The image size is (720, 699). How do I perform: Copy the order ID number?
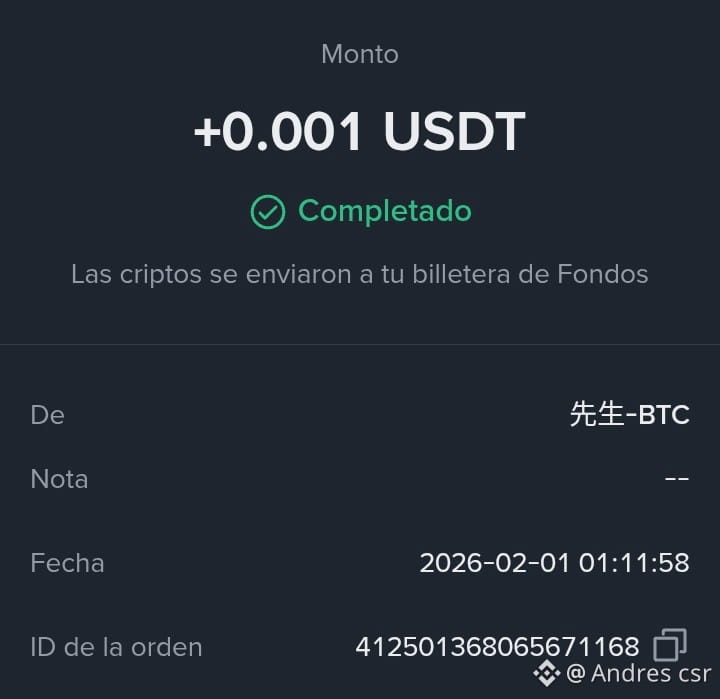coord(670,645)
